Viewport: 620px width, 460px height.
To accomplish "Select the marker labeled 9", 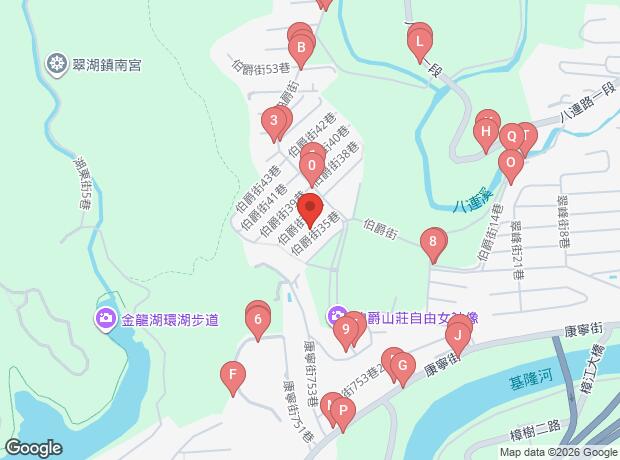I will pyautogui.click(x=345, y=328).
